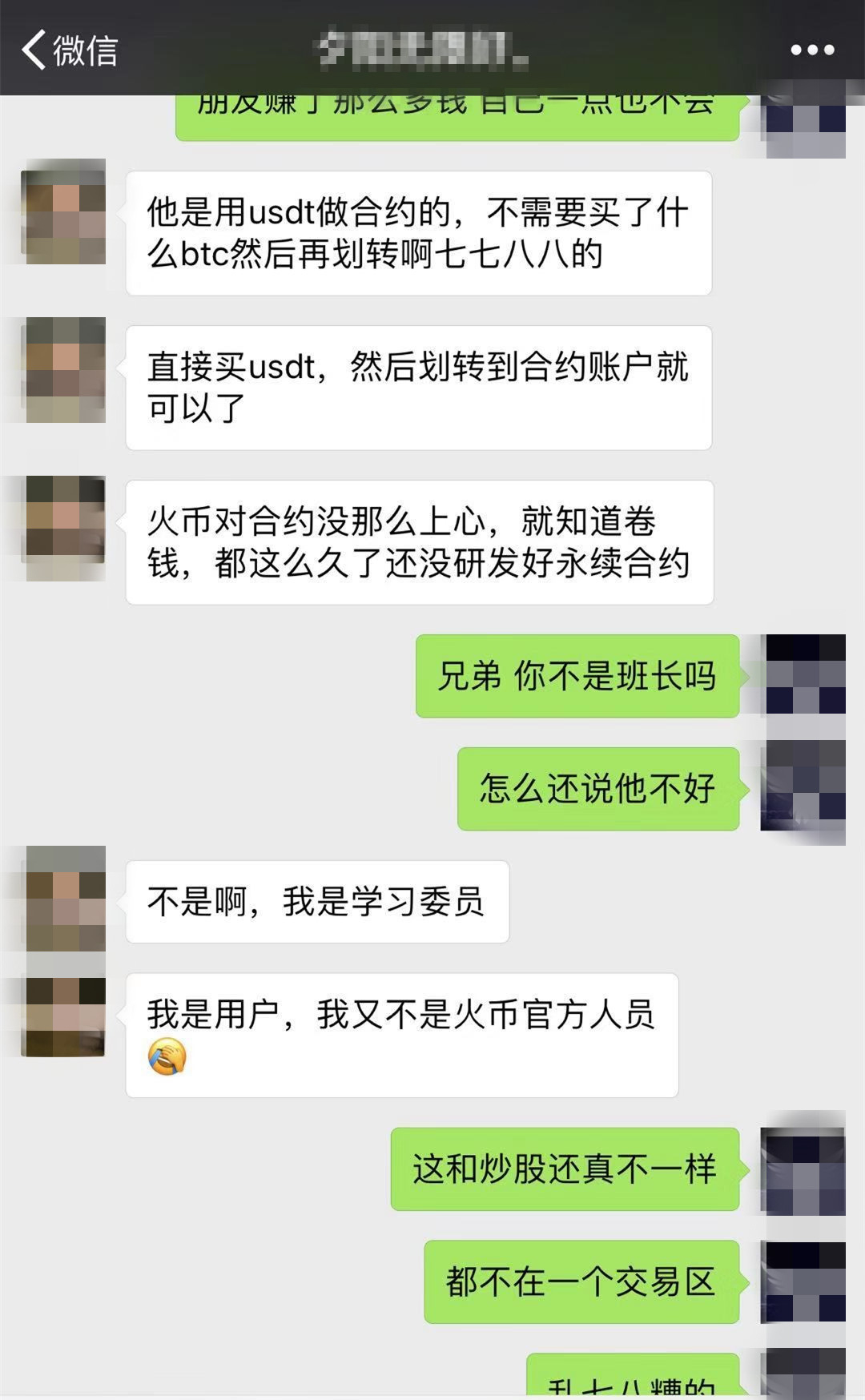
Task: Tap the avatar beside "兄弟 你不是班长吗"
Action: point(805,674)
